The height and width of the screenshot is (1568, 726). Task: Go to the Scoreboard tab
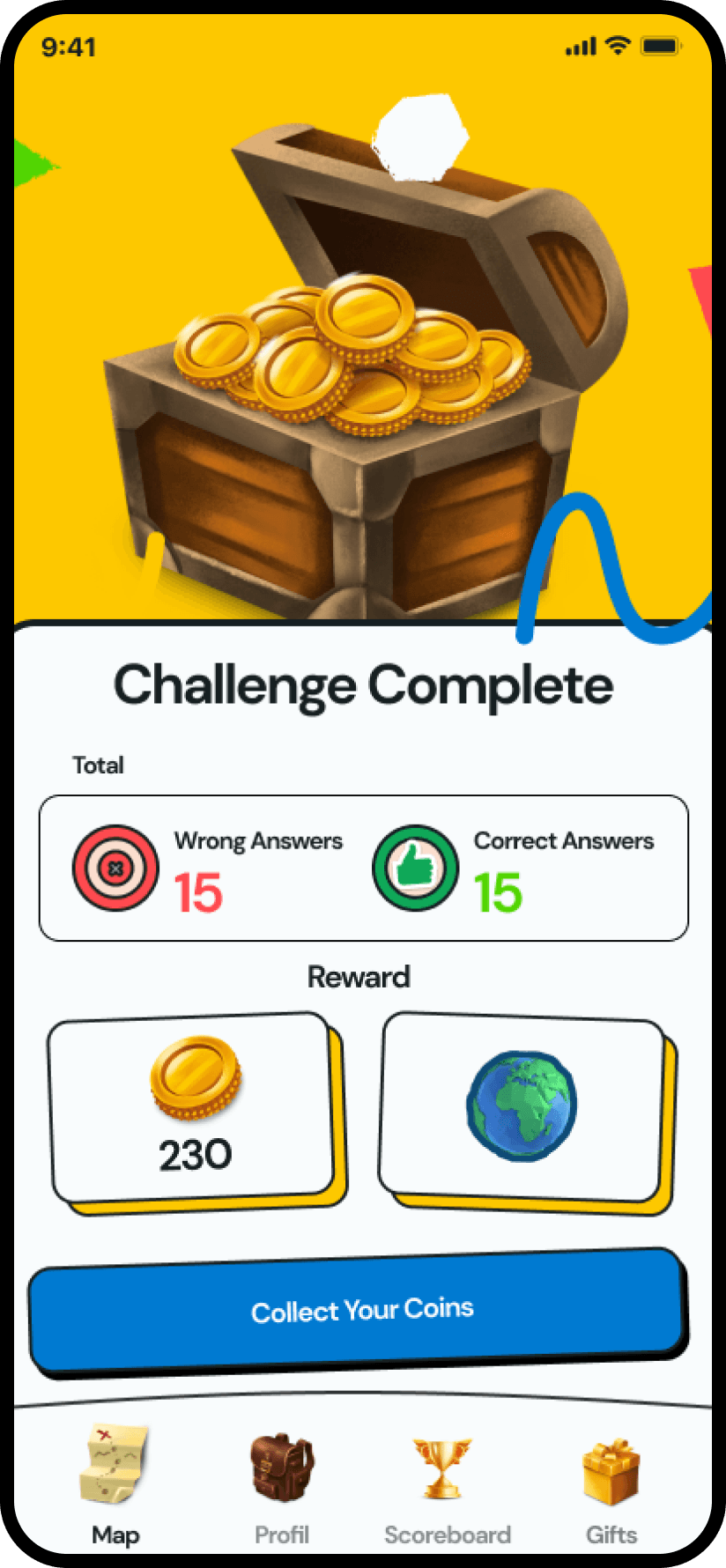[x=446, y=1485]
